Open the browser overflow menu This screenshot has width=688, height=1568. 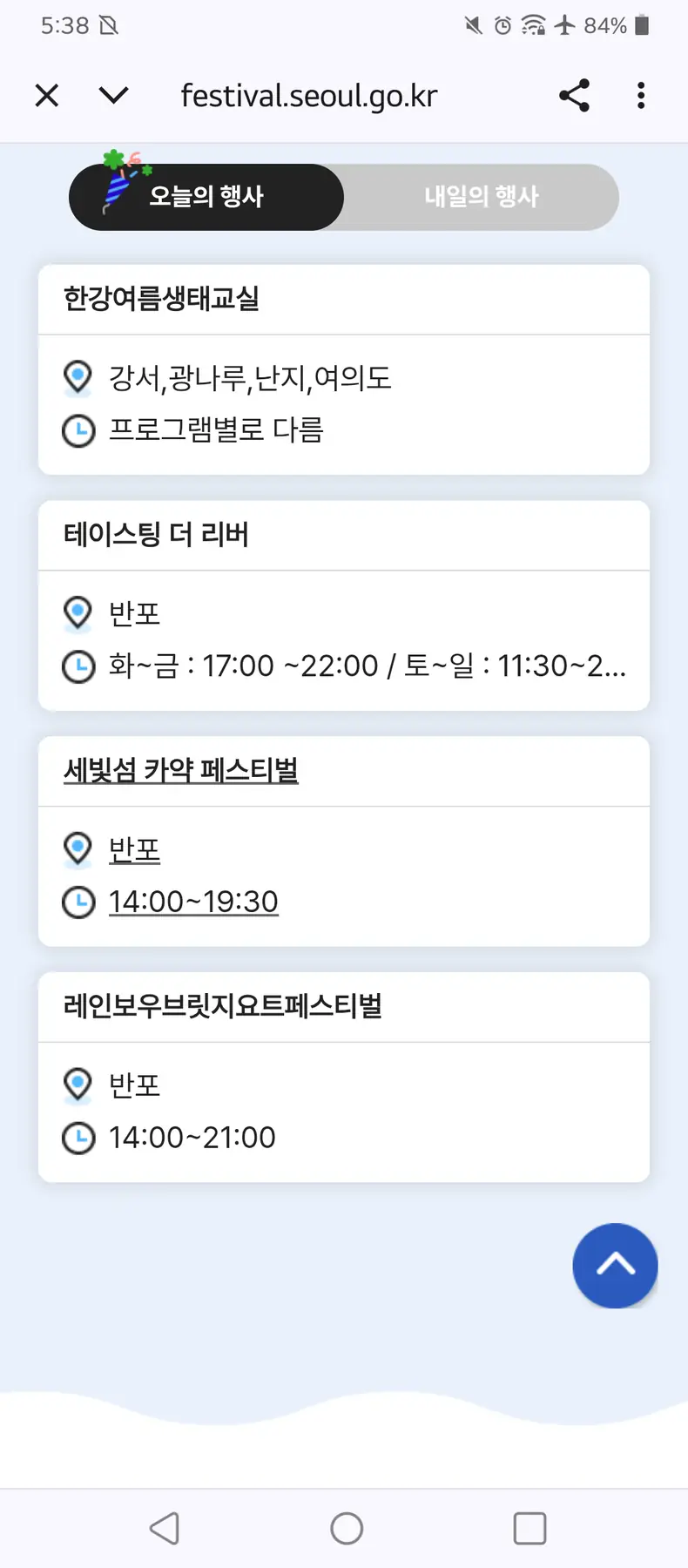pos(641,95)
